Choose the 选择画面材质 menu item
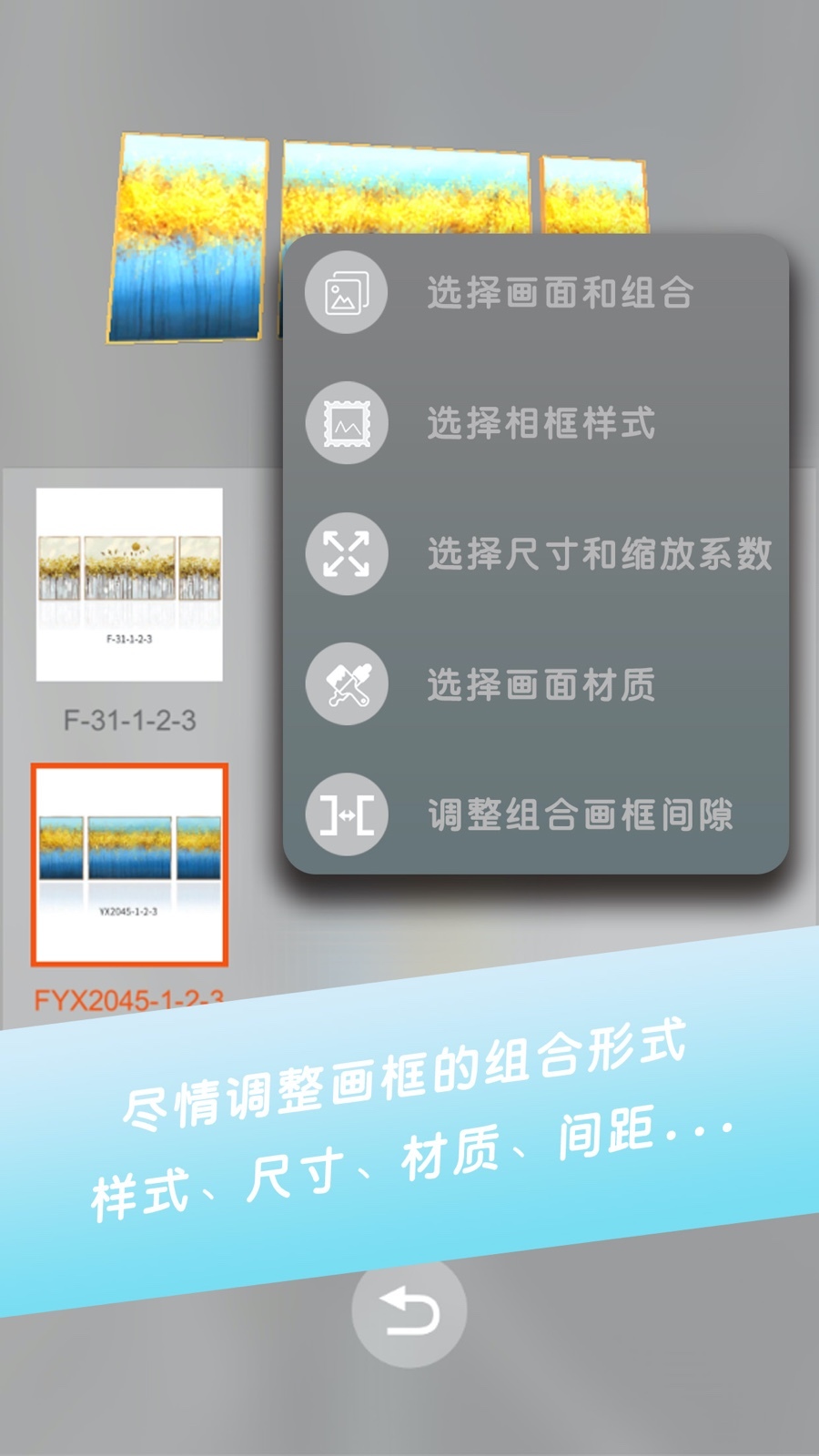This screenshot has width=819, height=1456. 541,684
